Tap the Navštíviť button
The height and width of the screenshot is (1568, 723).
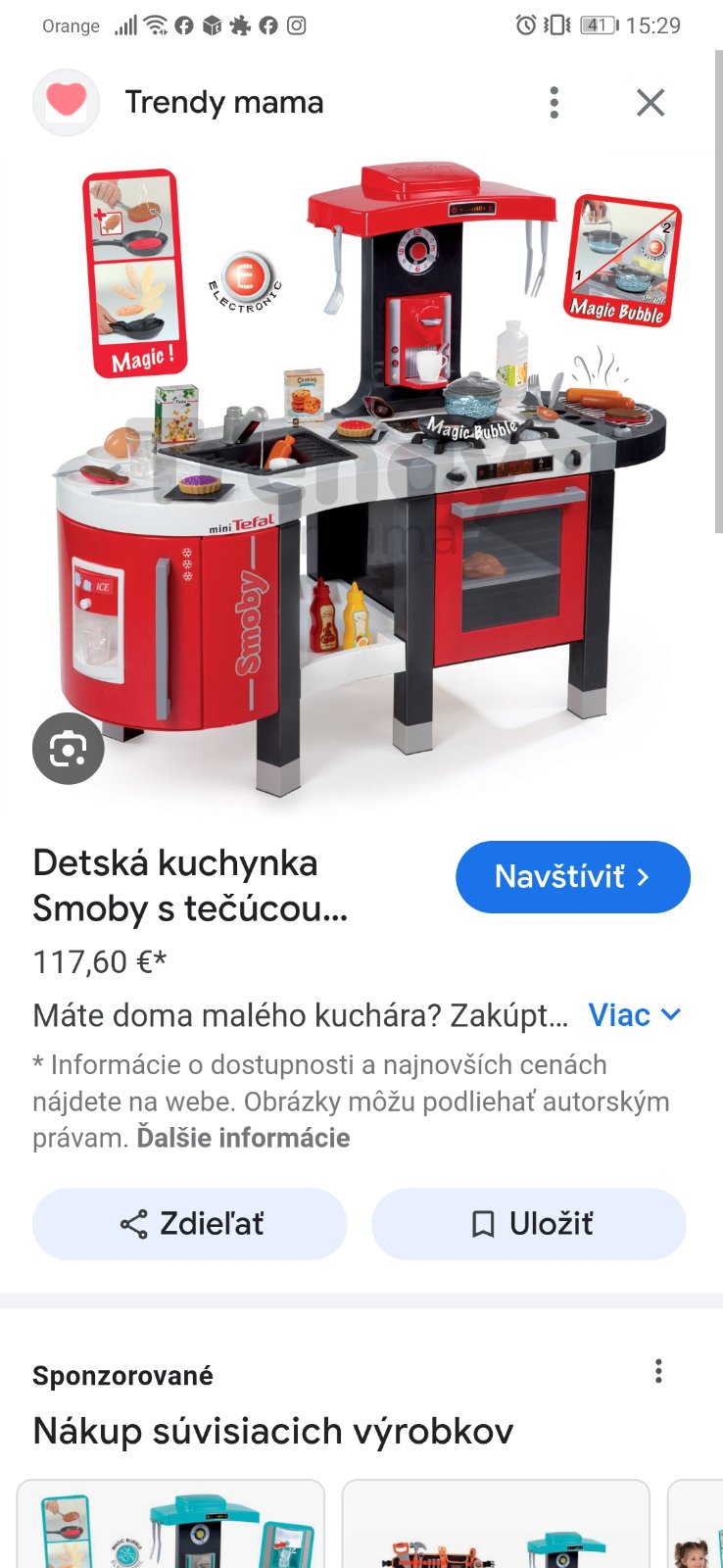(x=573, y=877)
